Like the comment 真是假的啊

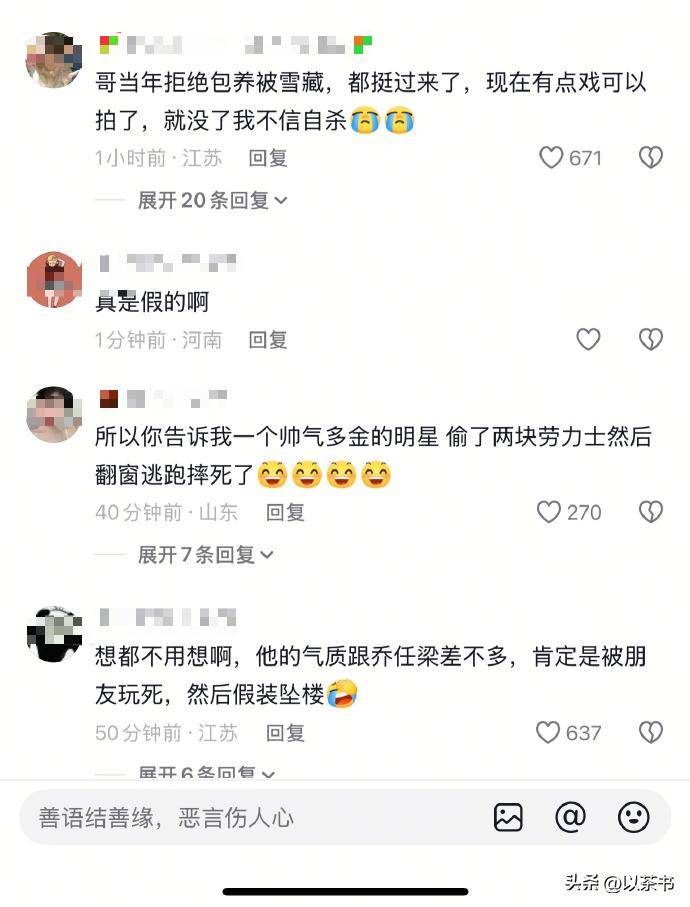click(x=588, y=340)
